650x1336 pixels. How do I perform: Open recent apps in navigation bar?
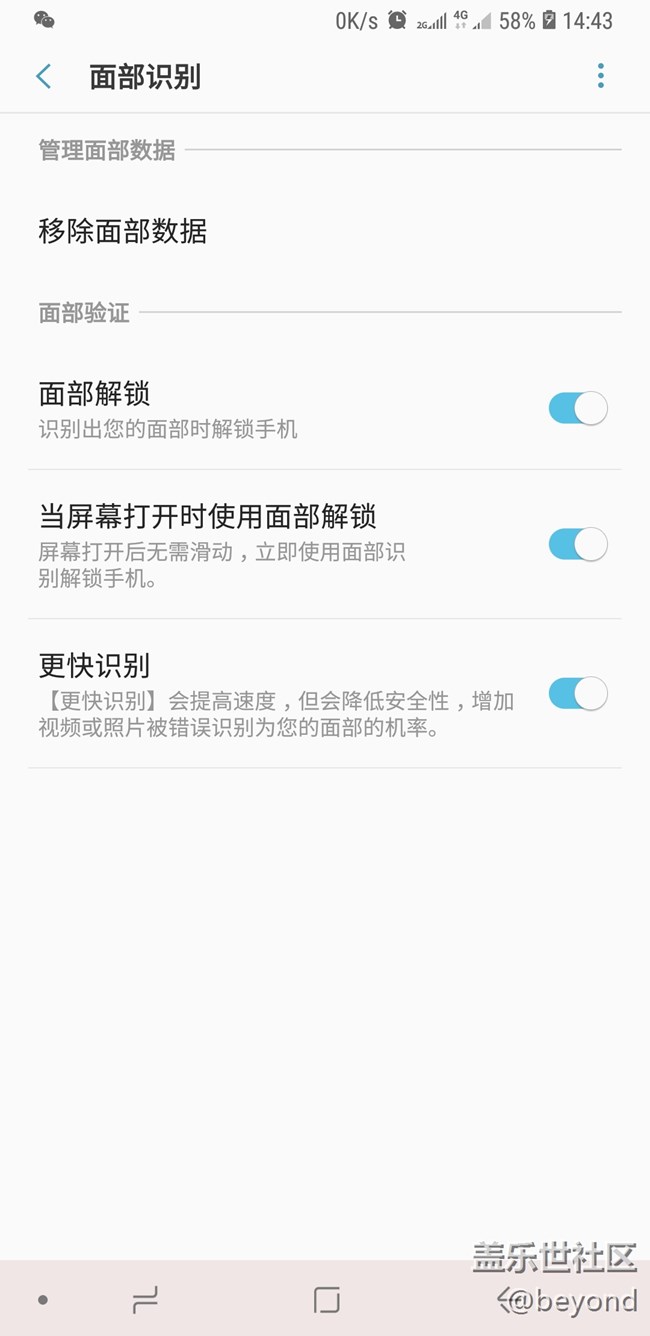[x=146, y=1299]
